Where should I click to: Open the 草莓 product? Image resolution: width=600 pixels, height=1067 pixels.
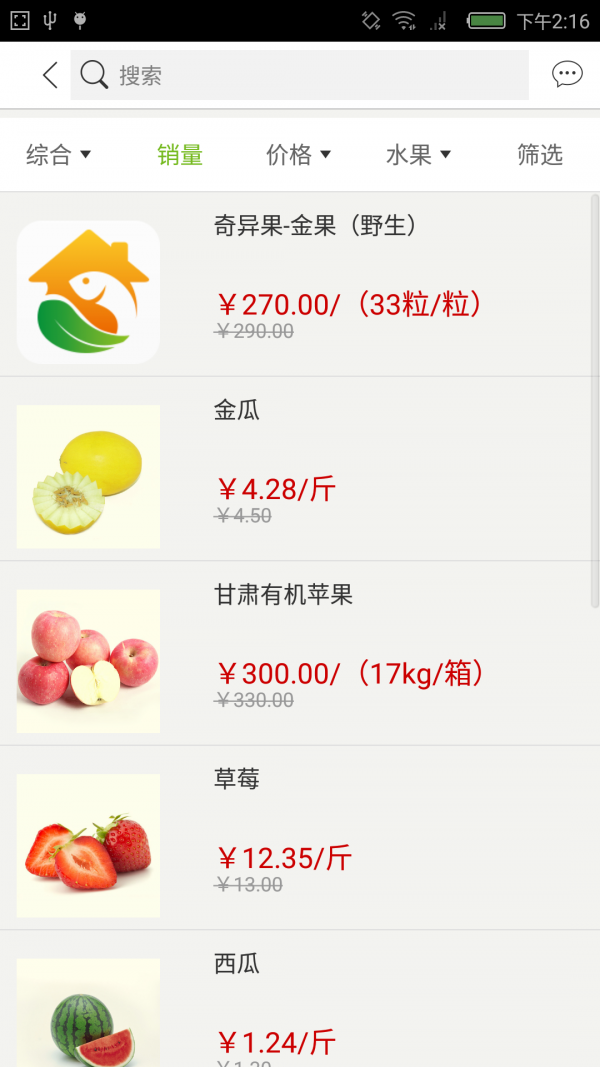[x=300, y=838]
